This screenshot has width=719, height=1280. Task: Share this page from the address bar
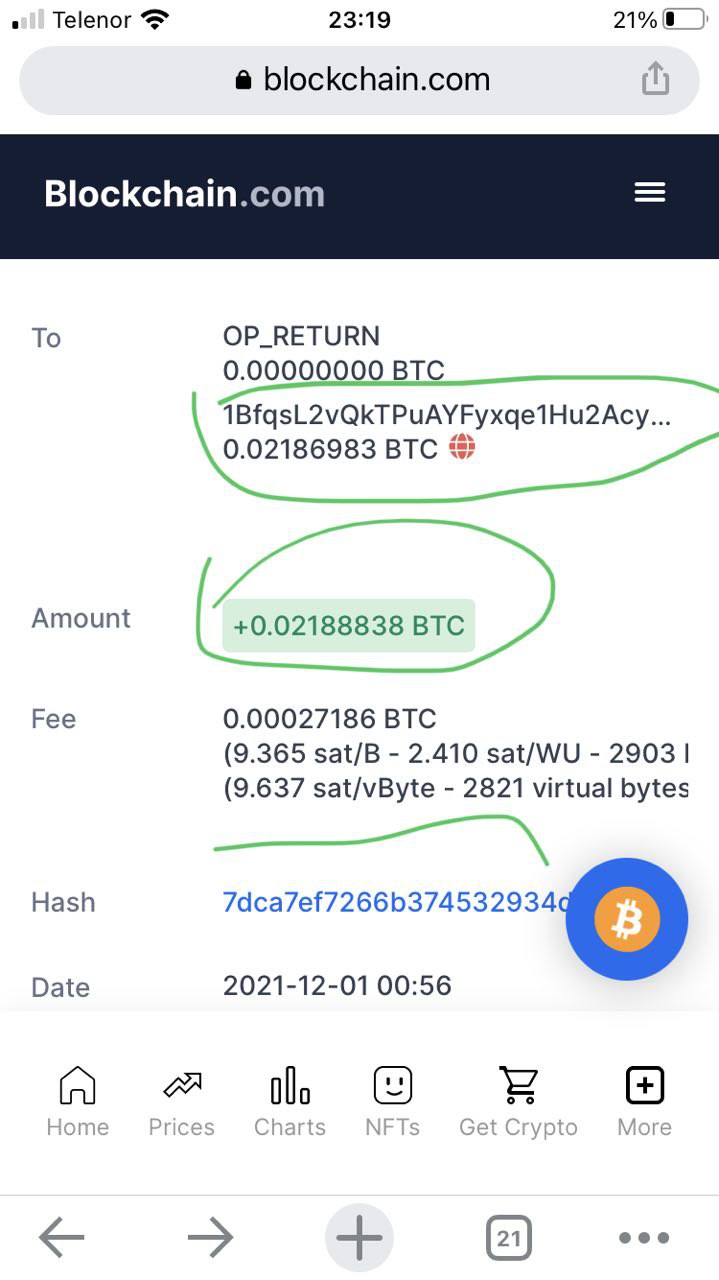pyautogui.click(x=655, y=79)
